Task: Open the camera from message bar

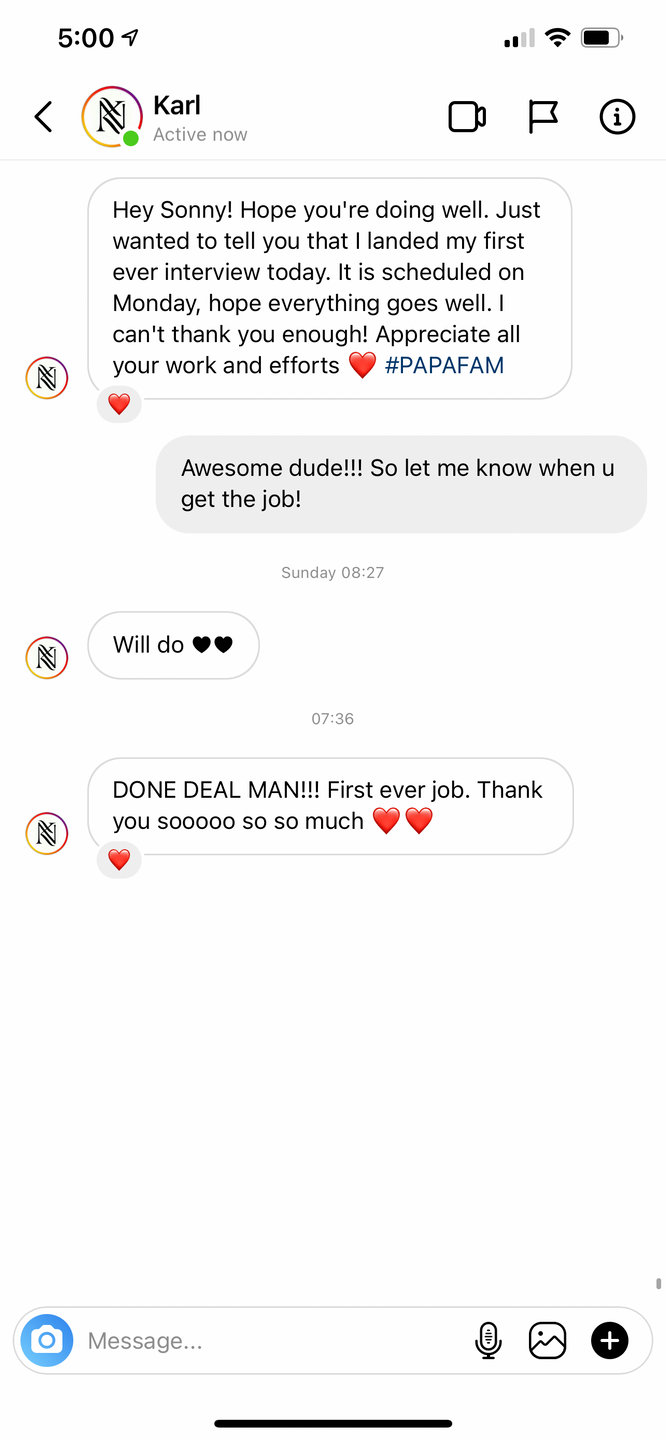Action: click(47, 1340)
